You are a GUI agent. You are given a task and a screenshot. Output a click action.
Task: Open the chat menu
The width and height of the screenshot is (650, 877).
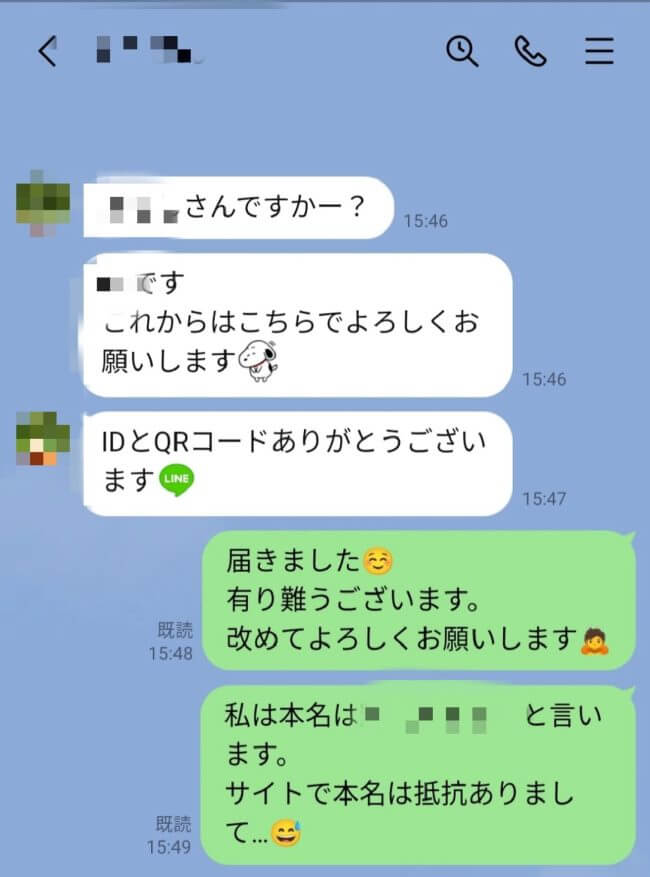point(599,51)
